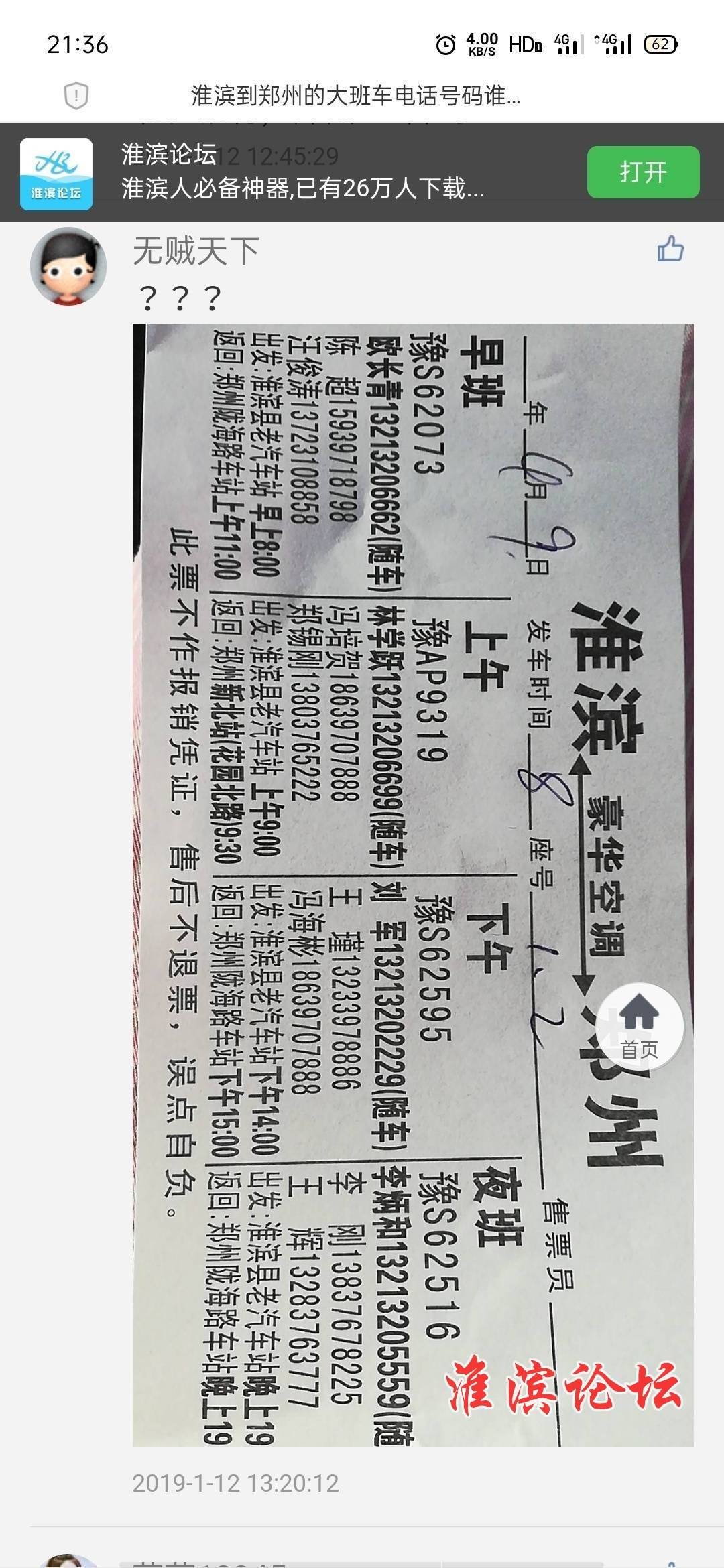This screenshot has width=724, height=1568.
Task: Tap the username 无贼天下
Action: point(196,252)
